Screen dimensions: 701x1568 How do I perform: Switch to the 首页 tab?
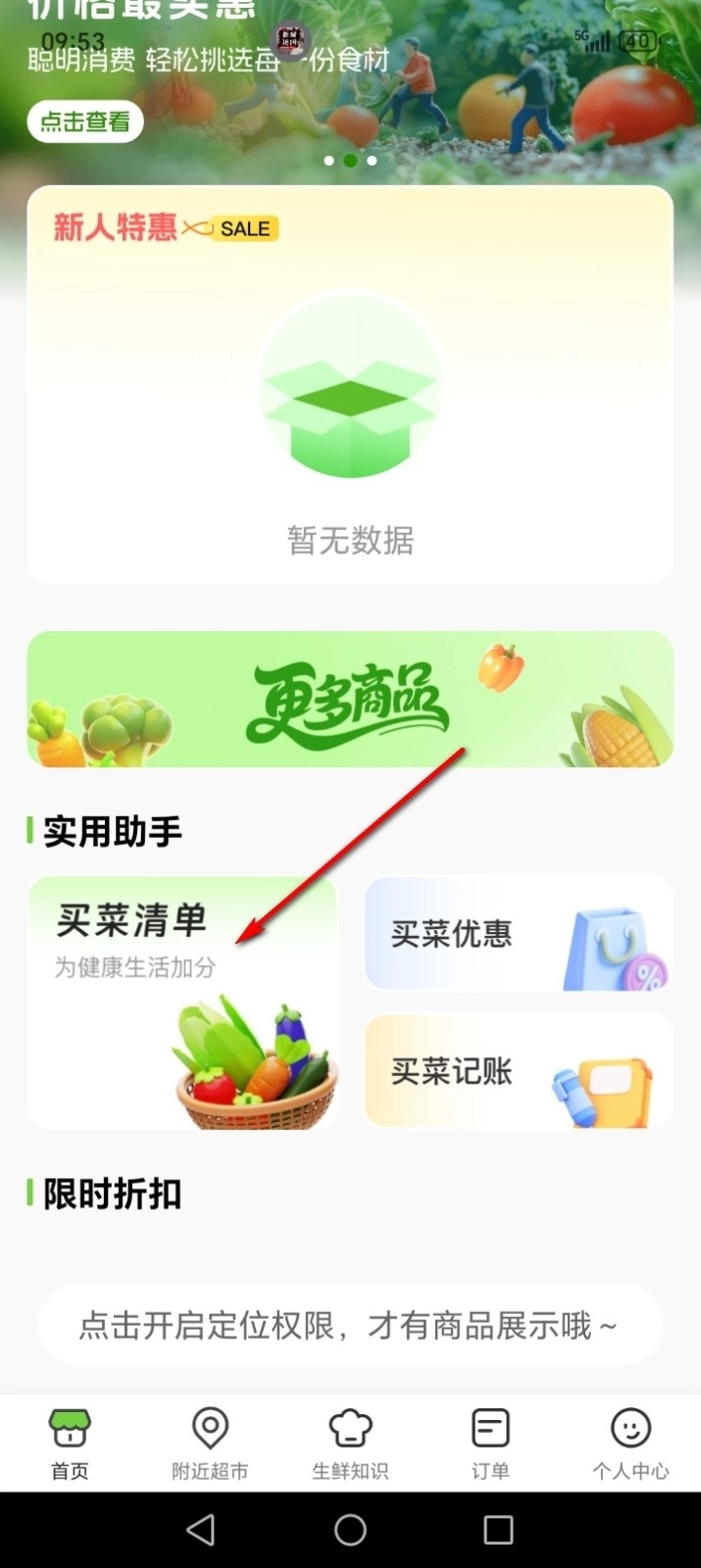[70, 1443]
